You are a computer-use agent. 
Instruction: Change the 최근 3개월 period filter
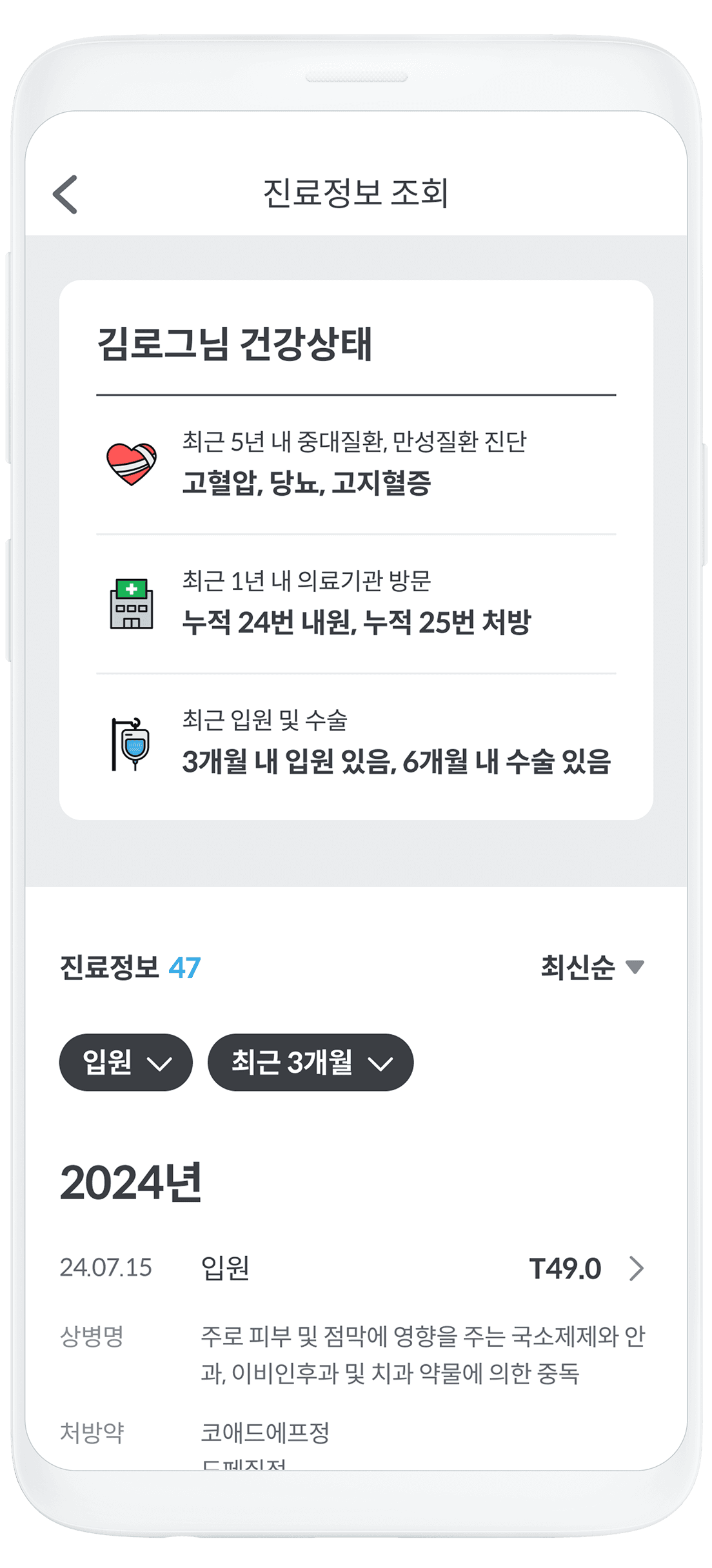click(x=310, y=1063)
